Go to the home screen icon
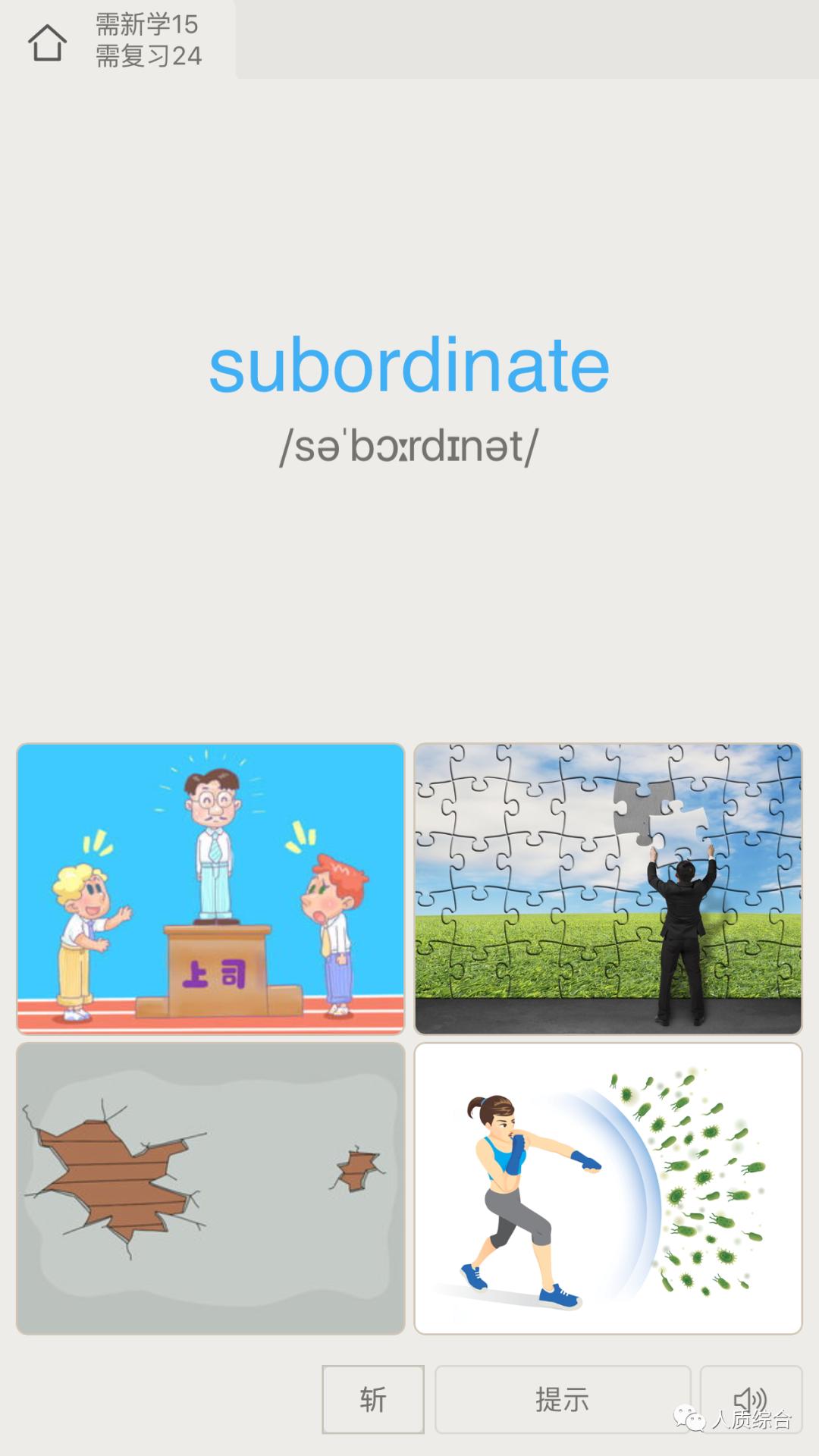 (47, 42)
